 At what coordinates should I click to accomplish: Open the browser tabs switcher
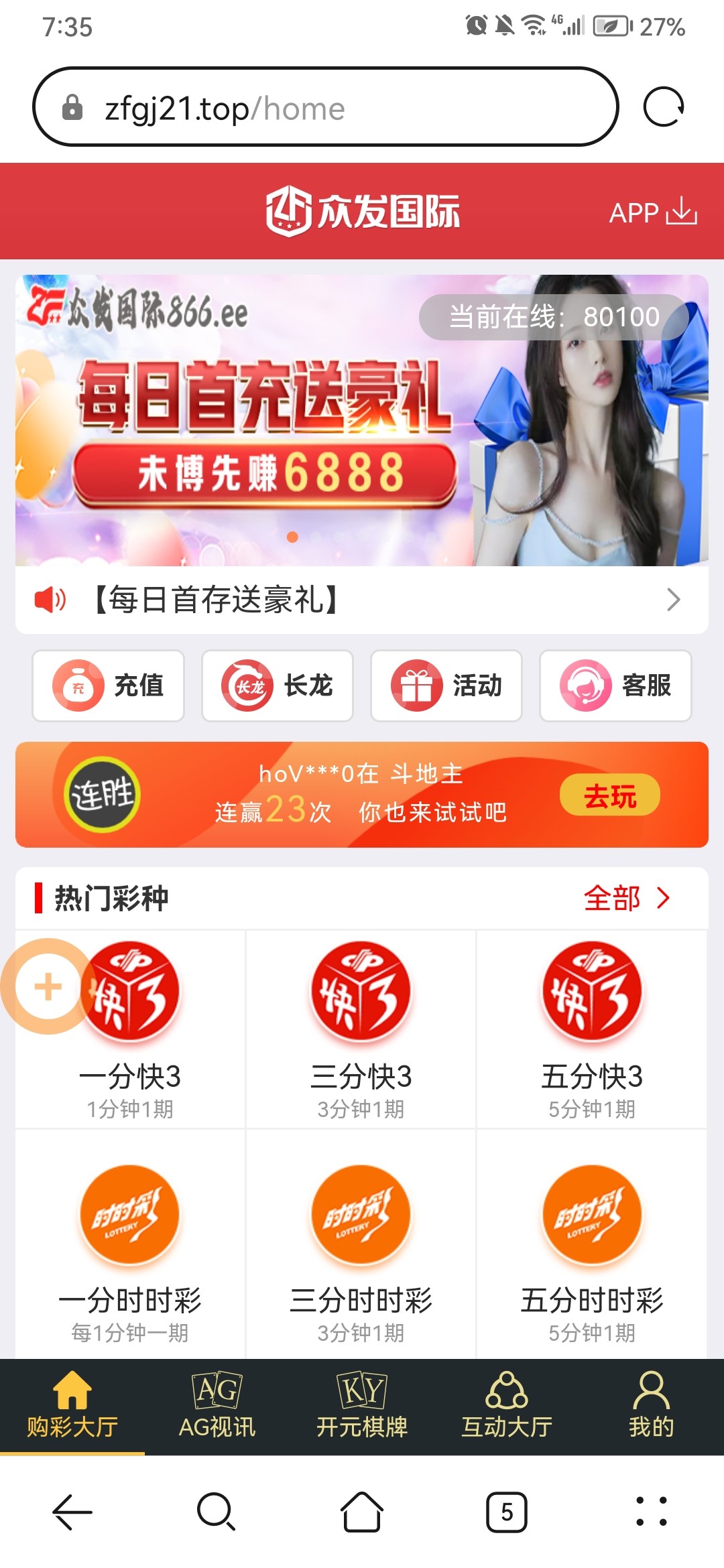click(506, 1512)
